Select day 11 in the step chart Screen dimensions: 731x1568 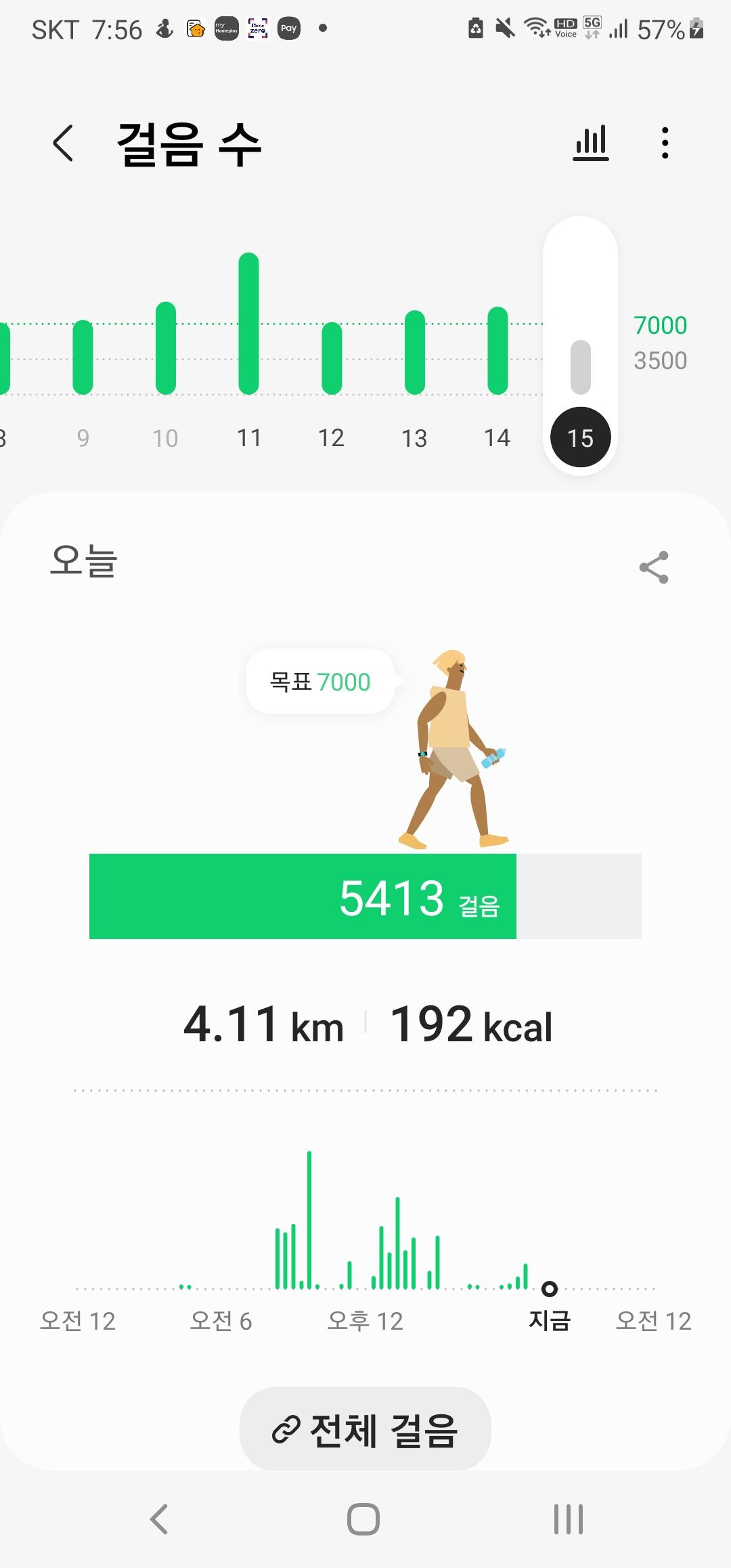[249, 352]
